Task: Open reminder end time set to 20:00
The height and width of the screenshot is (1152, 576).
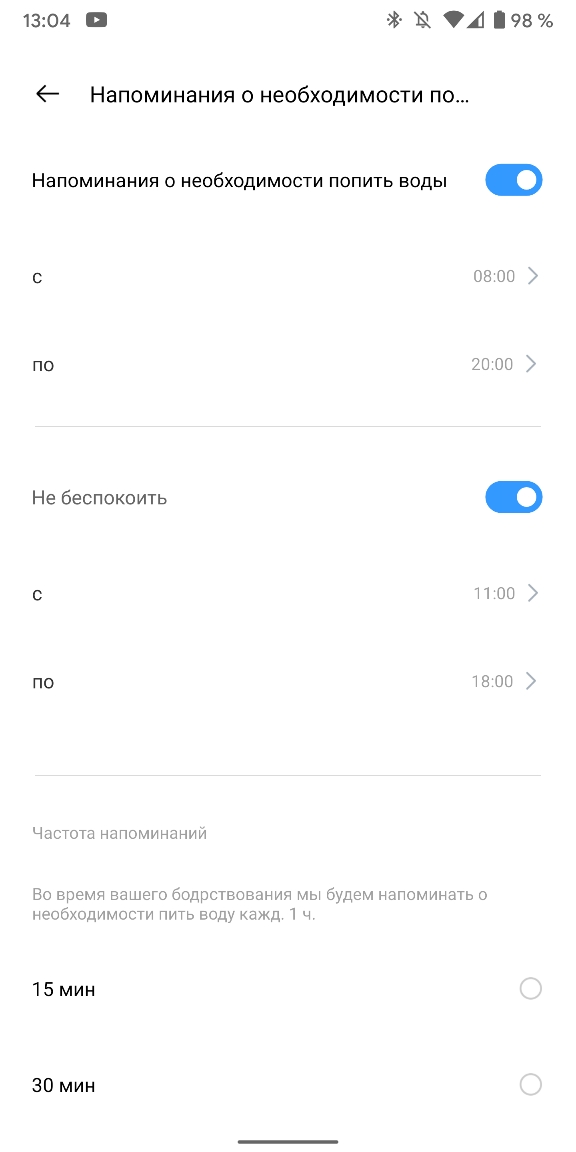Action: 288,364
